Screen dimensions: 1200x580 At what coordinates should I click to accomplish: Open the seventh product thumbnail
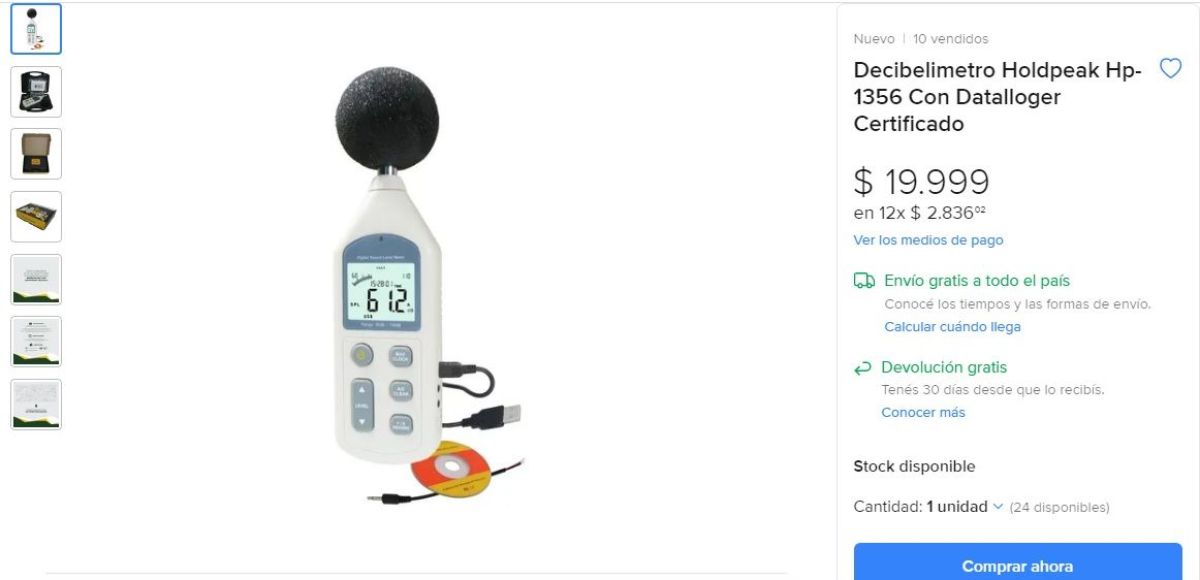point(36,404)
